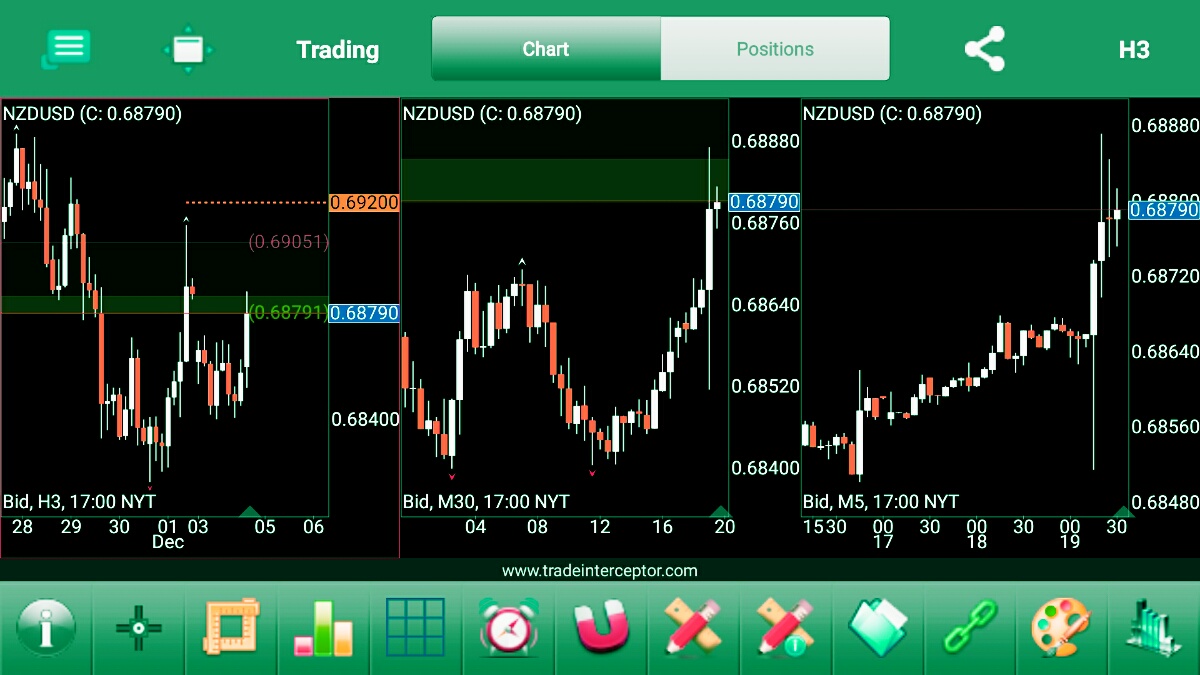
Task: Activate the crosshair tool
Action: (139, 629)
